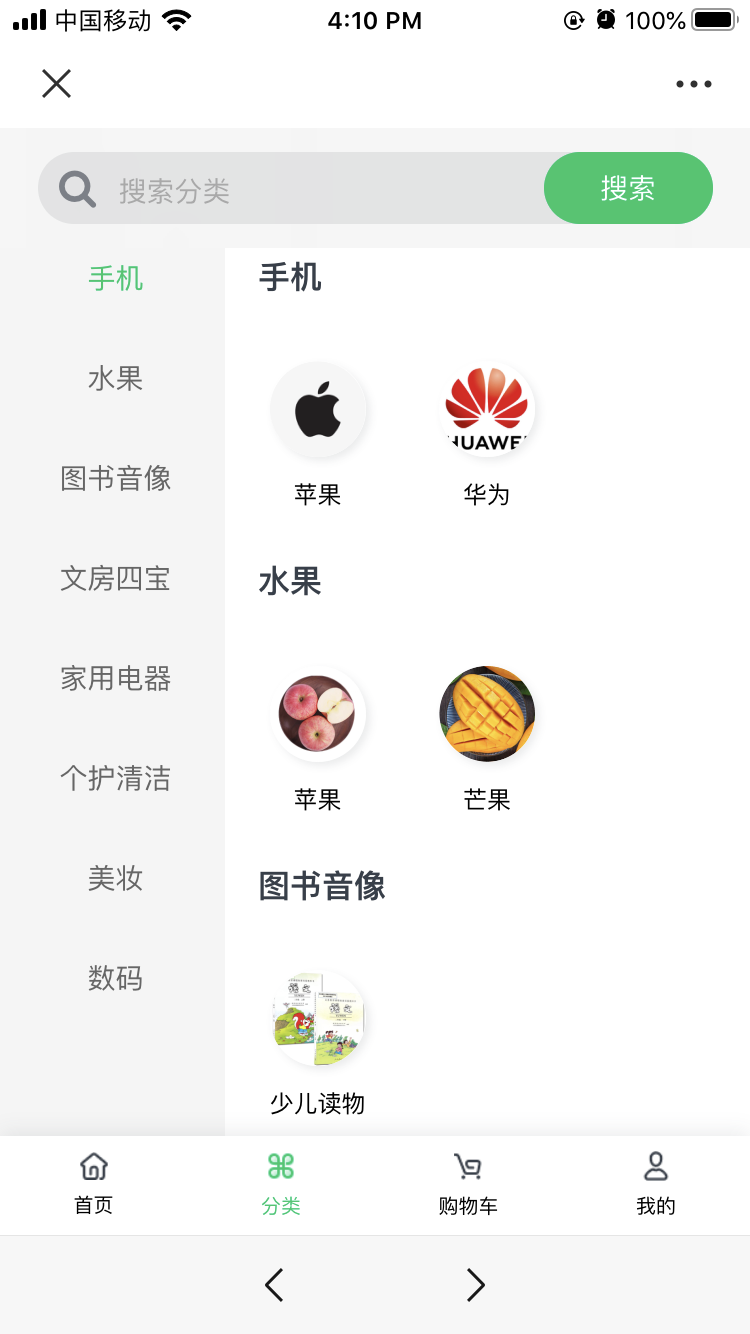Switch to the 我的 tab
Screen dimensions: 750x1334
click(656, 1184)
